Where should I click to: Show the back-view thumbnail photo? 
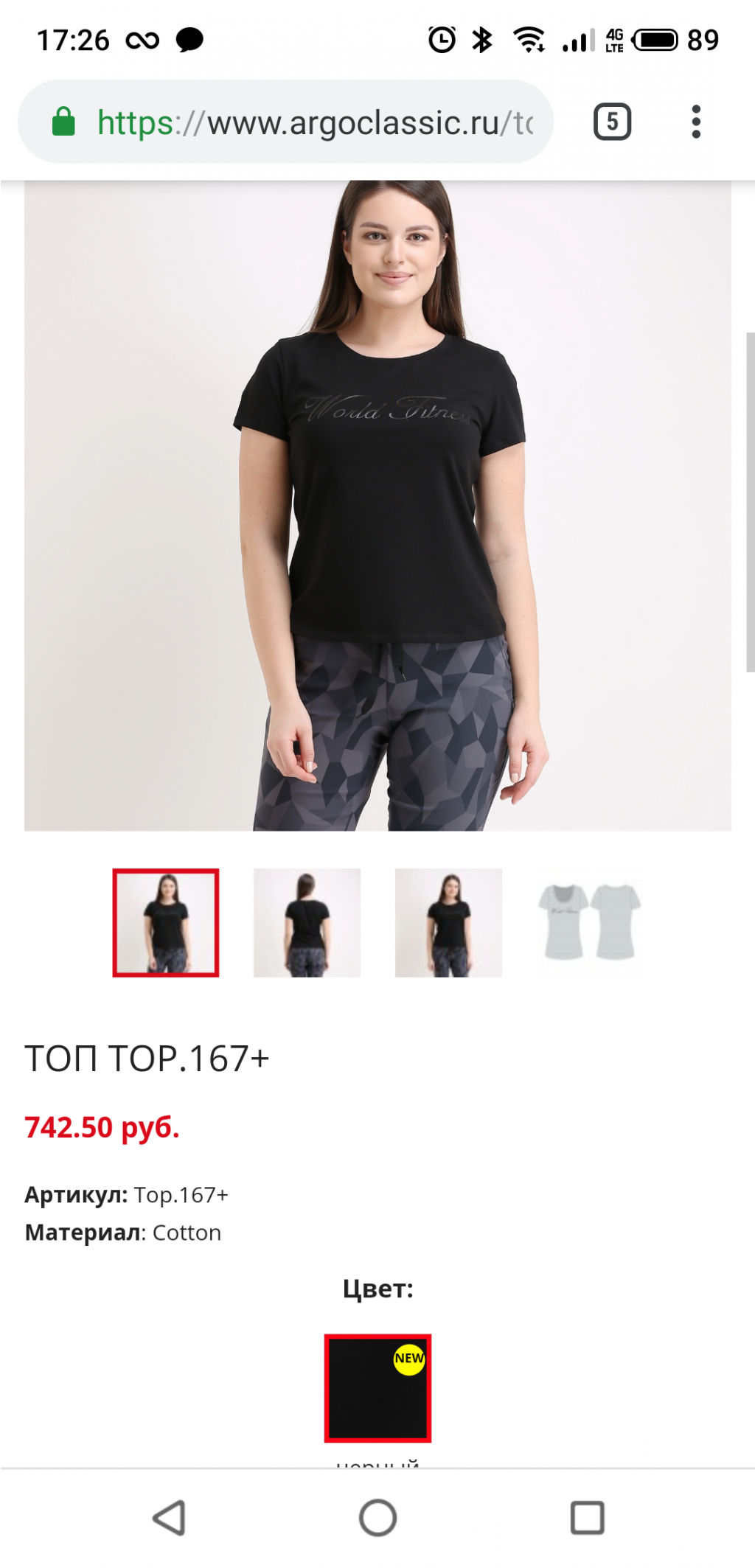click(307, 923)
